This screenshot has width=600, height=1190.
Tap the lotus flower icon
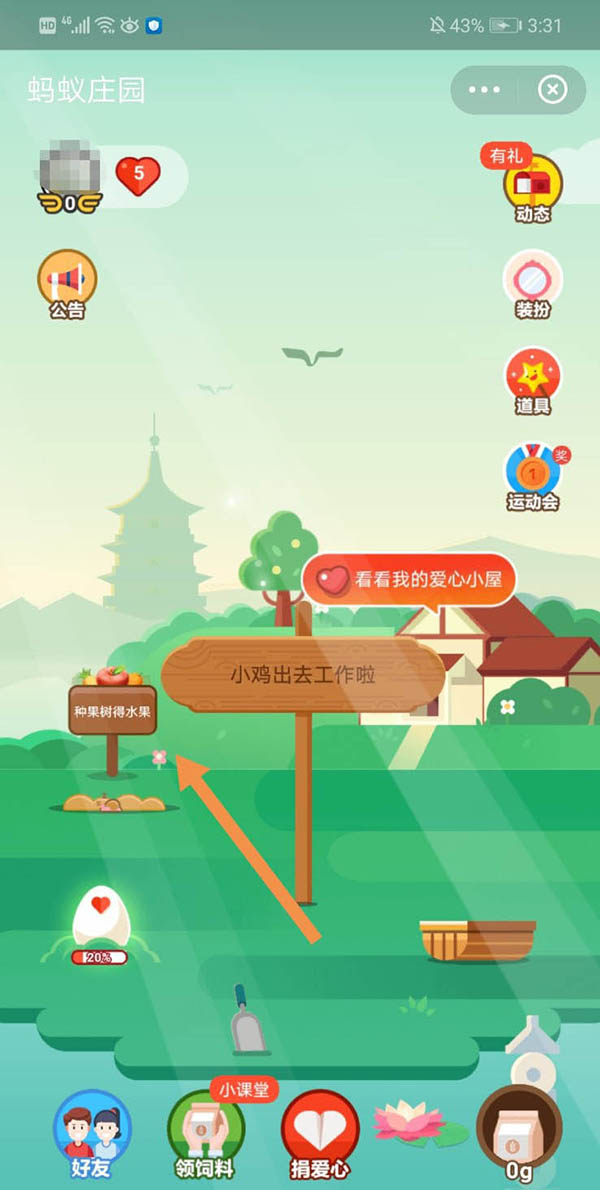point(410,1124)
